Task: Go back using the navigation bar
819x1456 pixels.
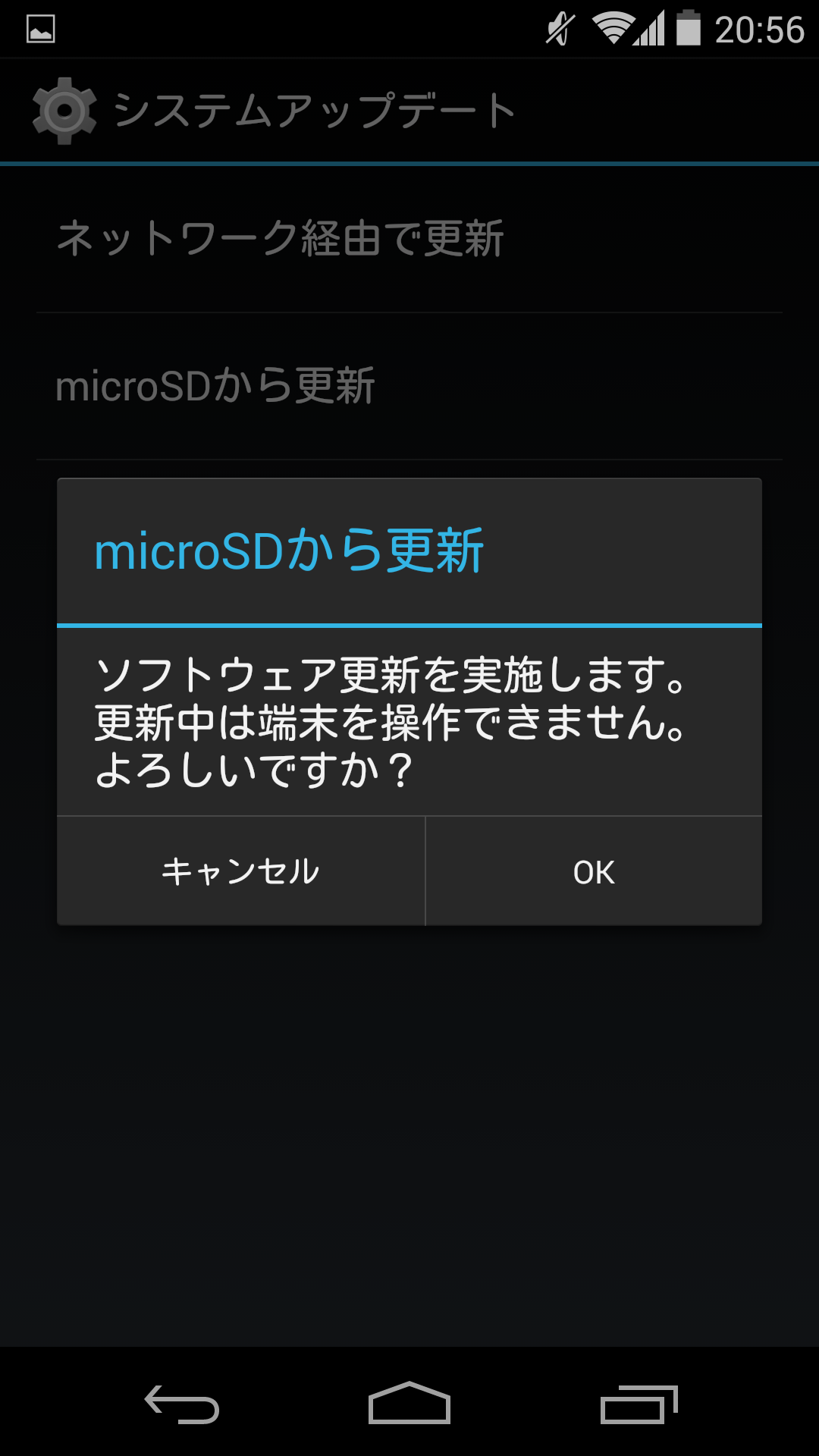Action: 182,1404
